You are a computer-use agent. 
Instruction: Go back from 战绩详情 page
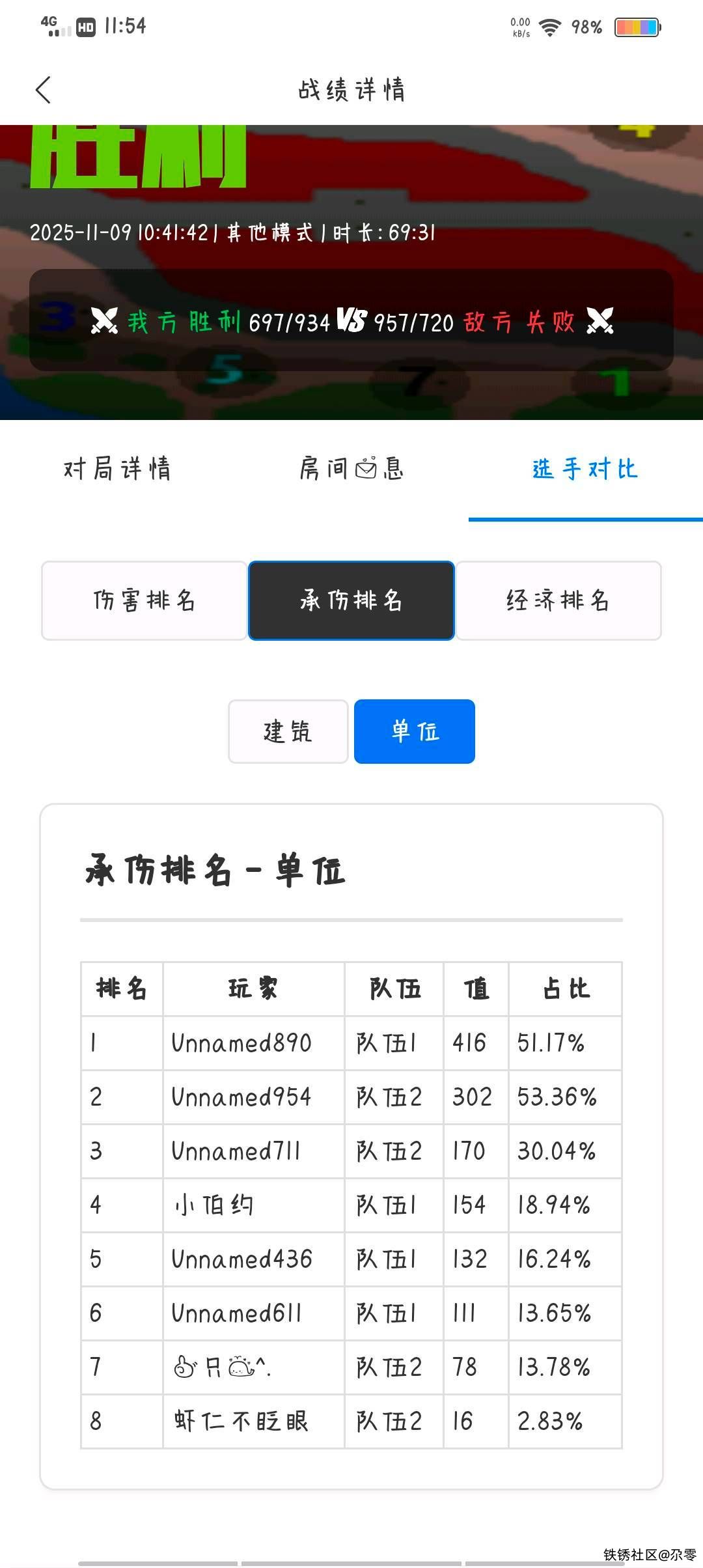coord(44,90)
